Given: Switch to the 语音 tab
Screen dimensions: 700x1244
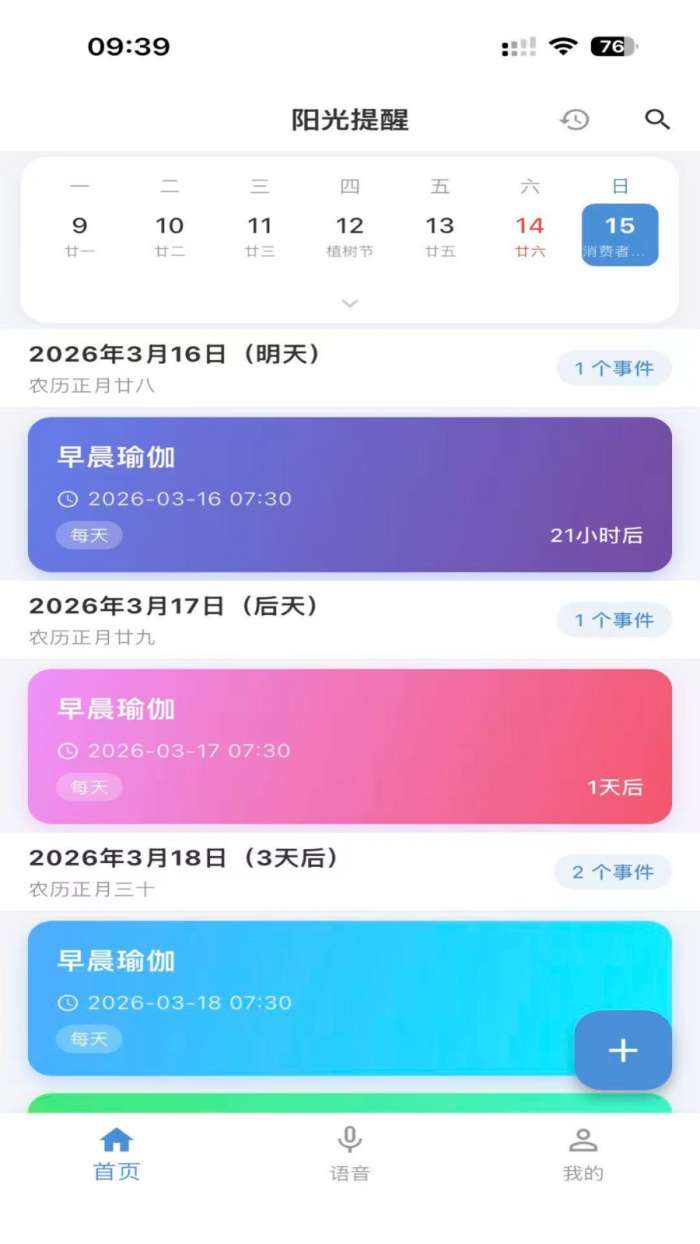Looking at the screenshot, I should 350,1155.
